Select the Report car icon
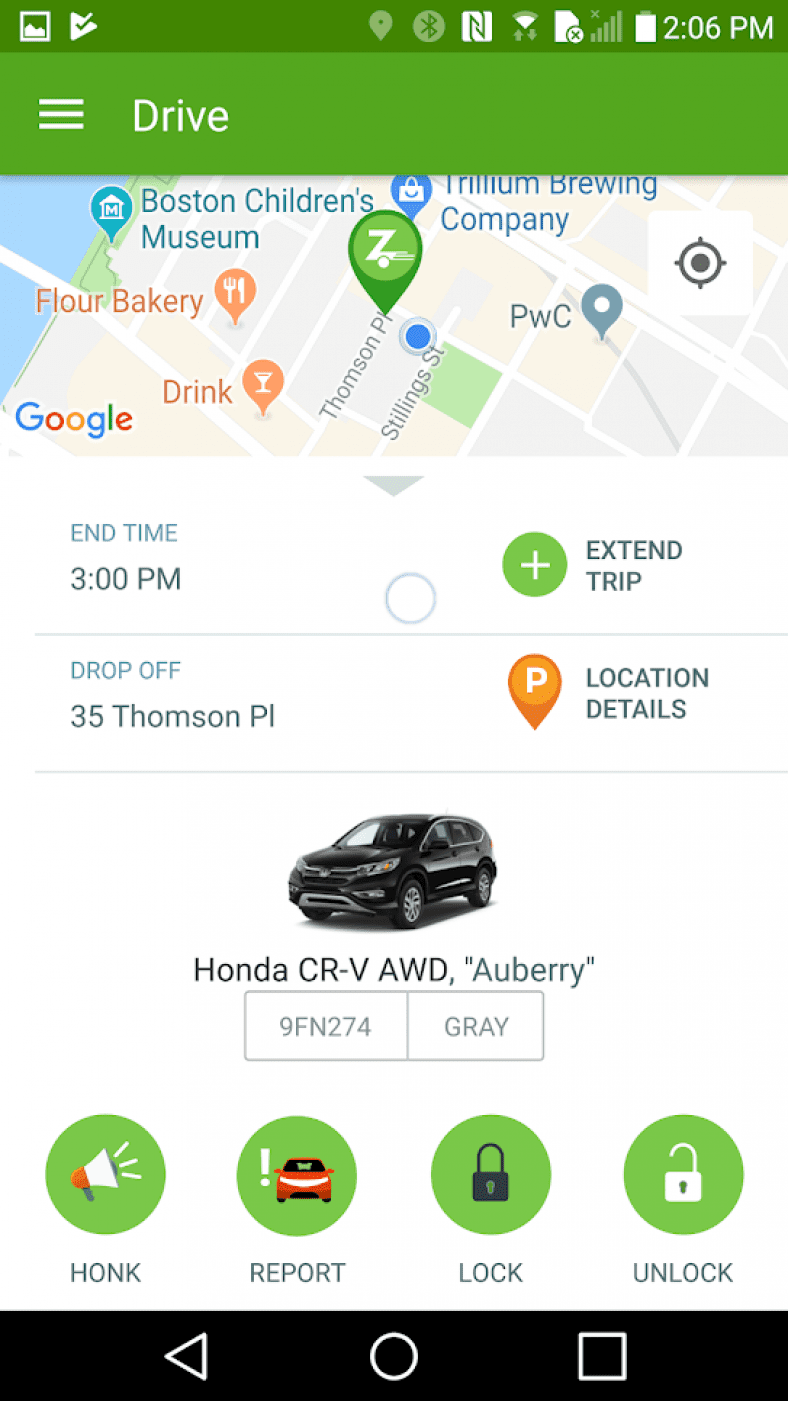The width and height of the screenshot is (788, 1401). [296, 1174]
